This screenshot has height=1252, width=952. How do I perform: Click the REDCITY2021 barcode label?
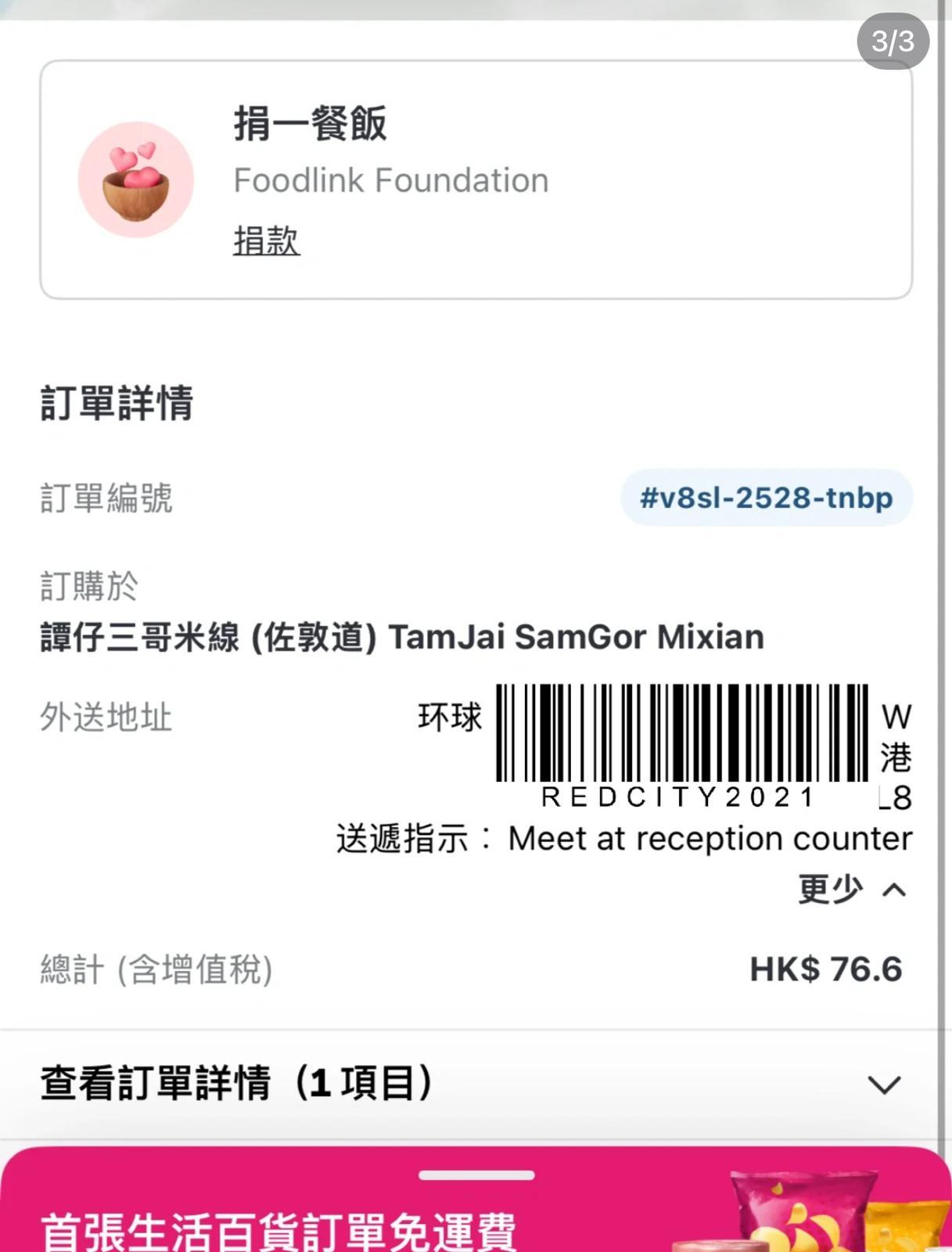tap(677, 797)
